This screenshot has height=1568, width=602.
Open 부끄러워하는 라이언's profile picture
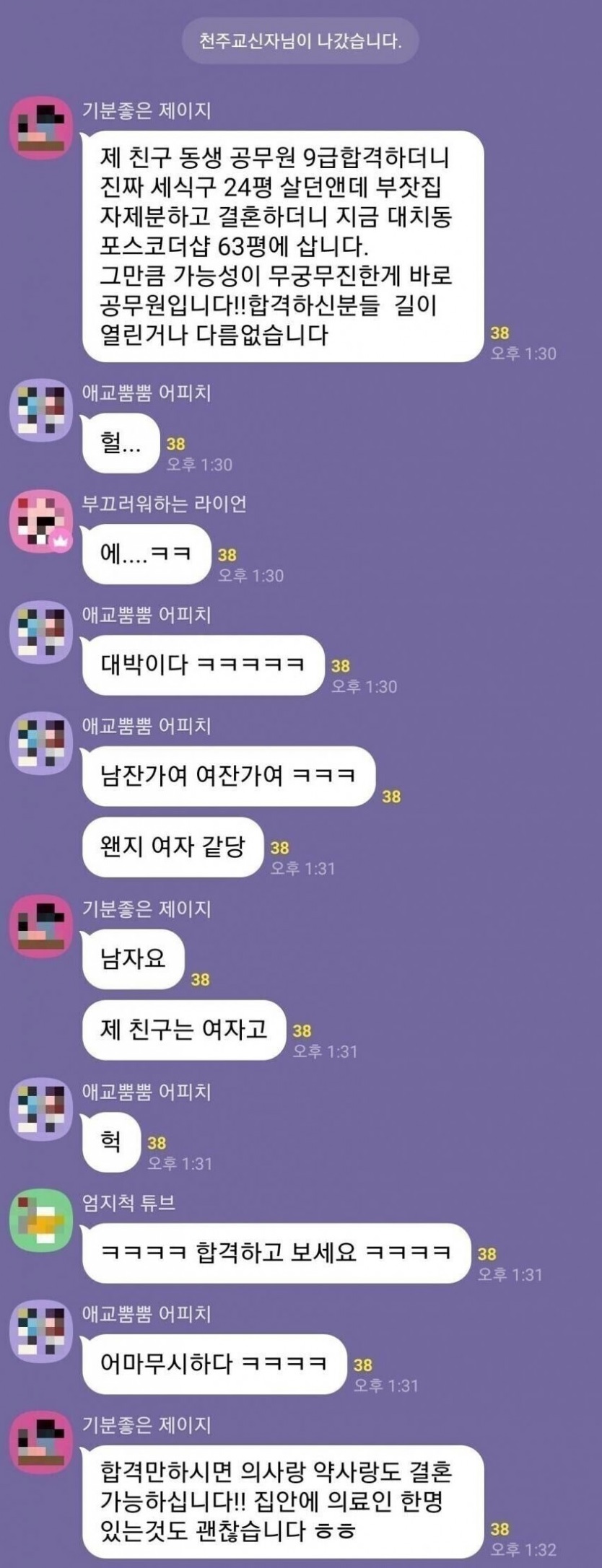40,522
